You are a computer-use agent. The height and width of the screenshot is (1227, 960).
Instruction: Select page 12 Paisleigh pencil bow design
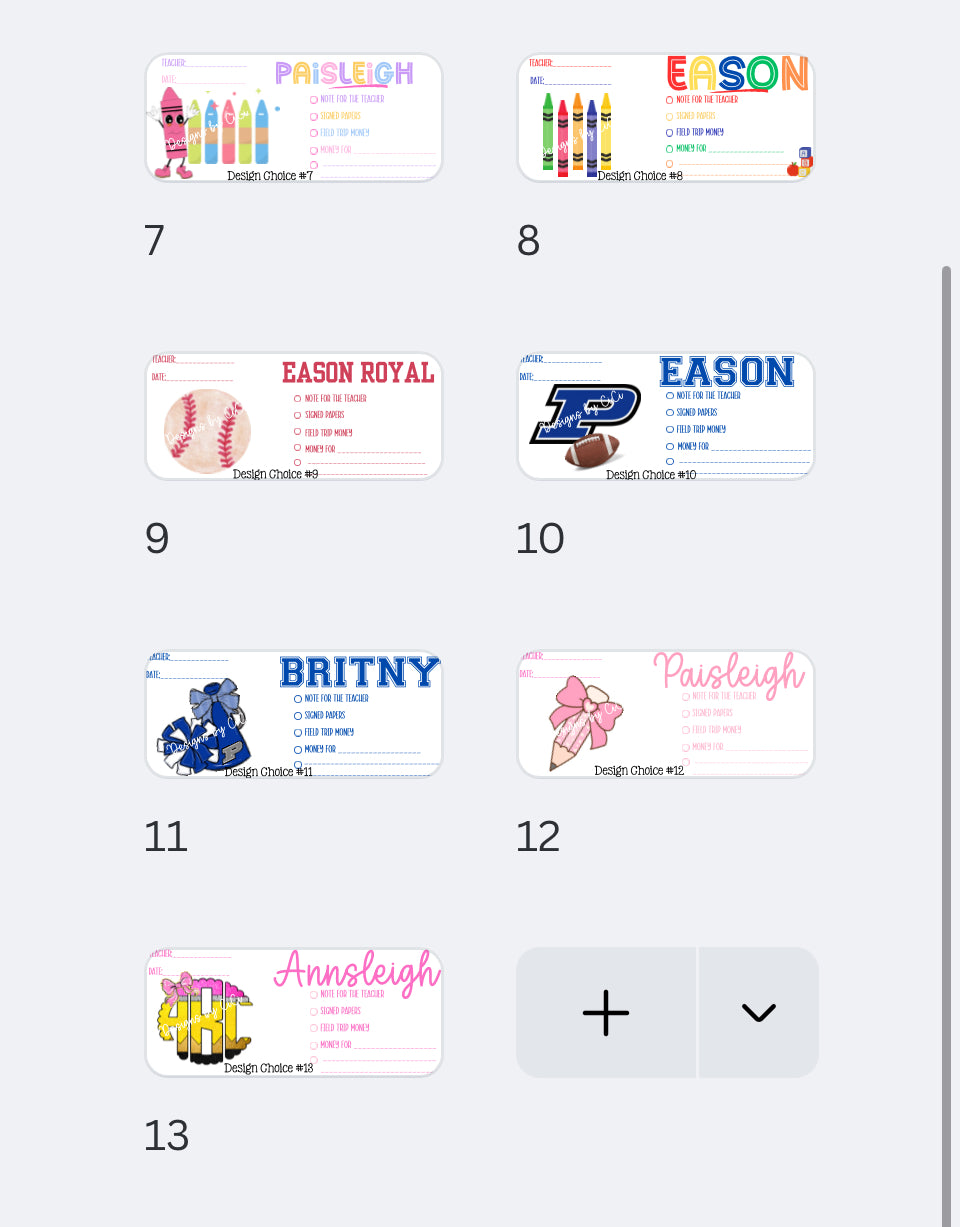pyautogui.click(x=666, y=714)
